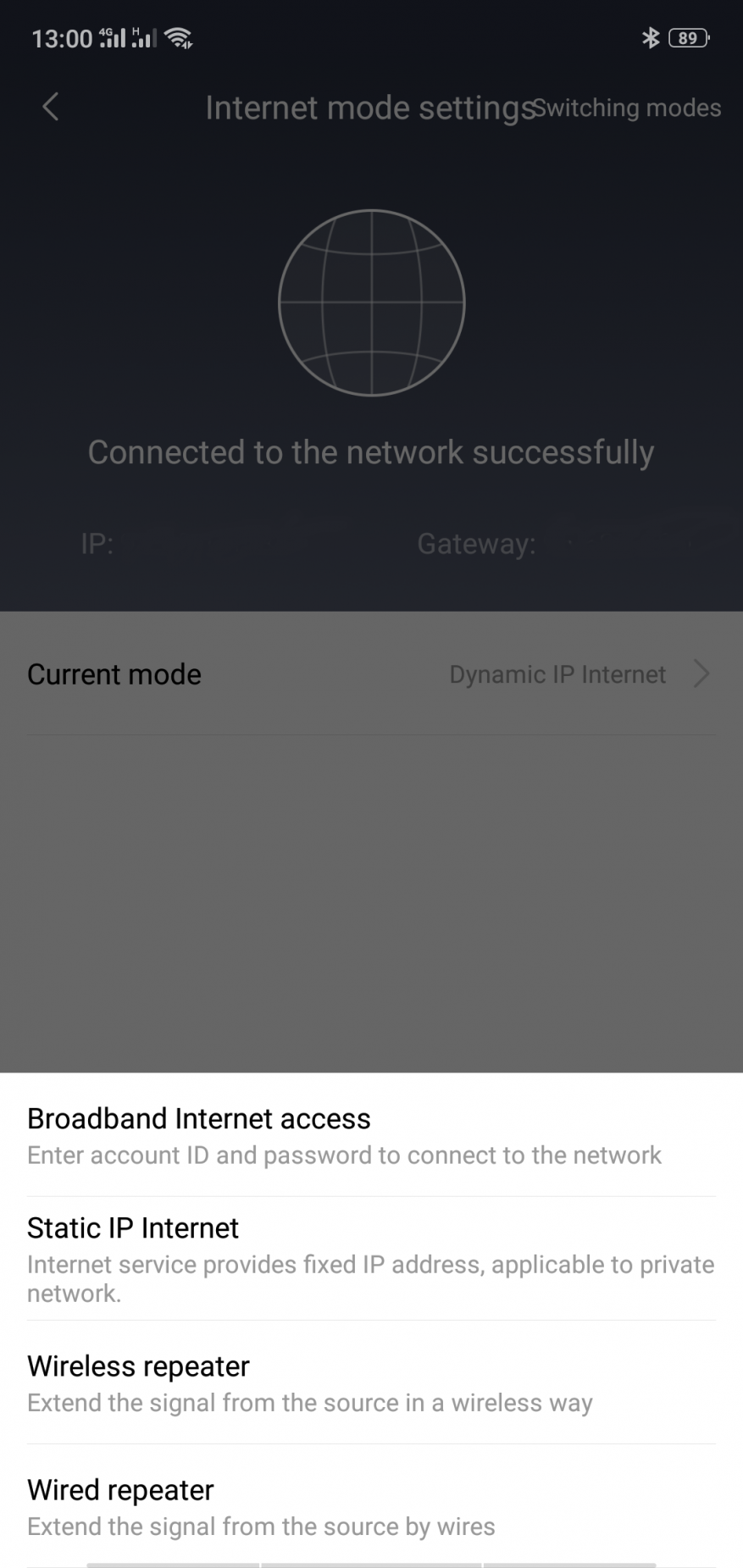Choose Static IP Internet option
This screenshot has height=1568, width=743.
[371, 1258]
